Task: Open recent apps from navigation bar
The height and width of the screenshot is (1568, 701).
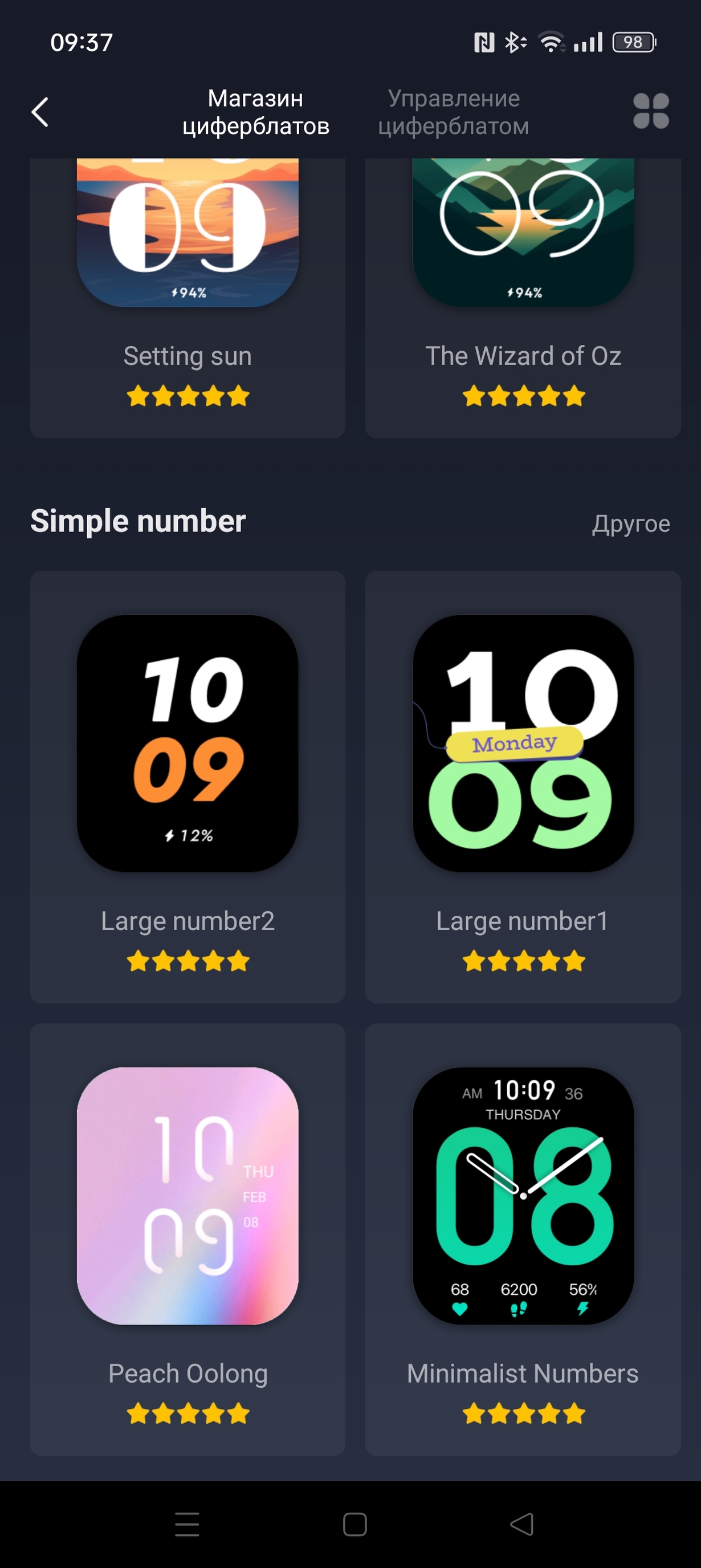Action: (x=187, y=1525)
